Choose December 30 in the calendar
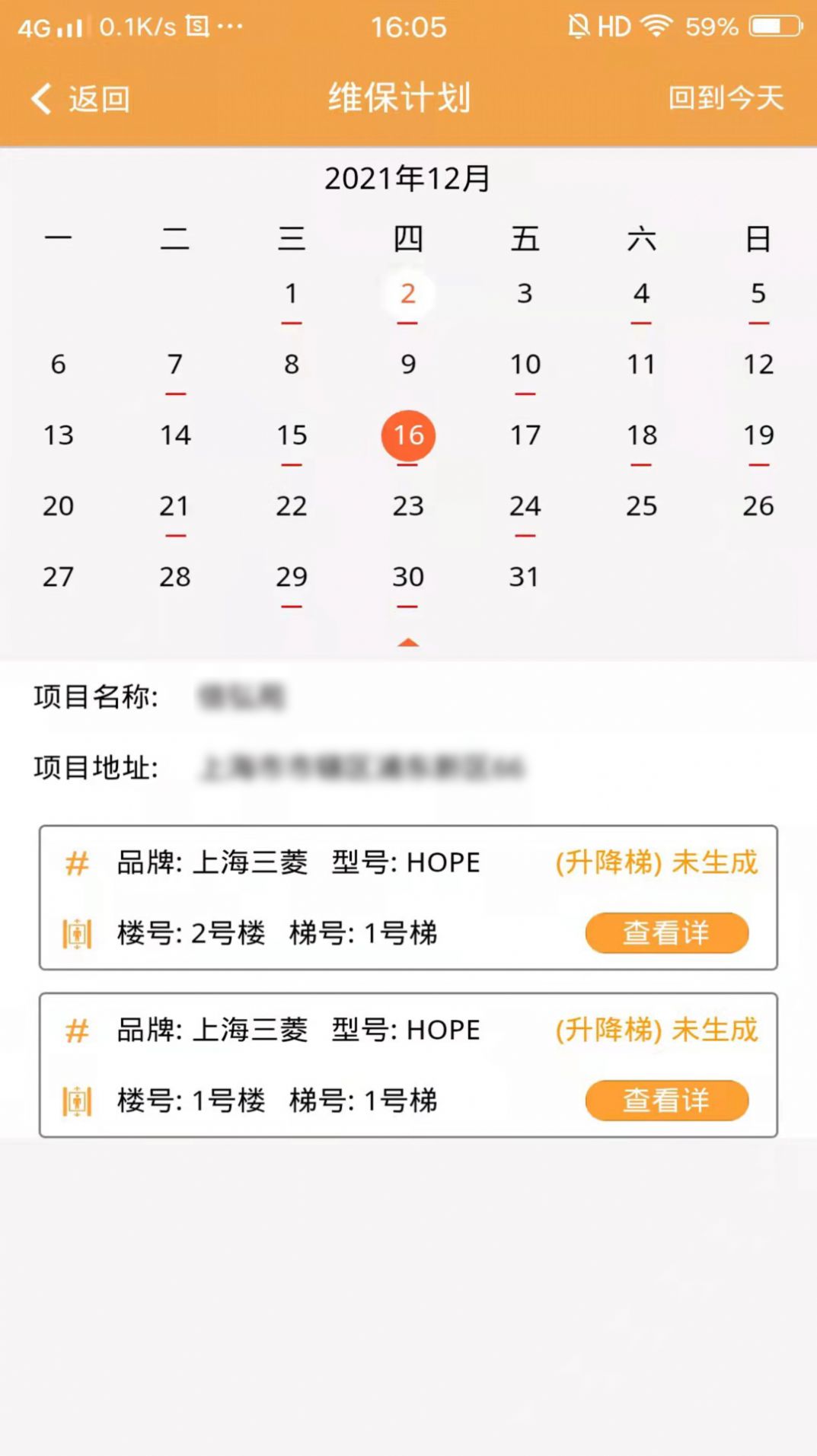Viewport: 817px width, 1456px height. coord(408,578)
